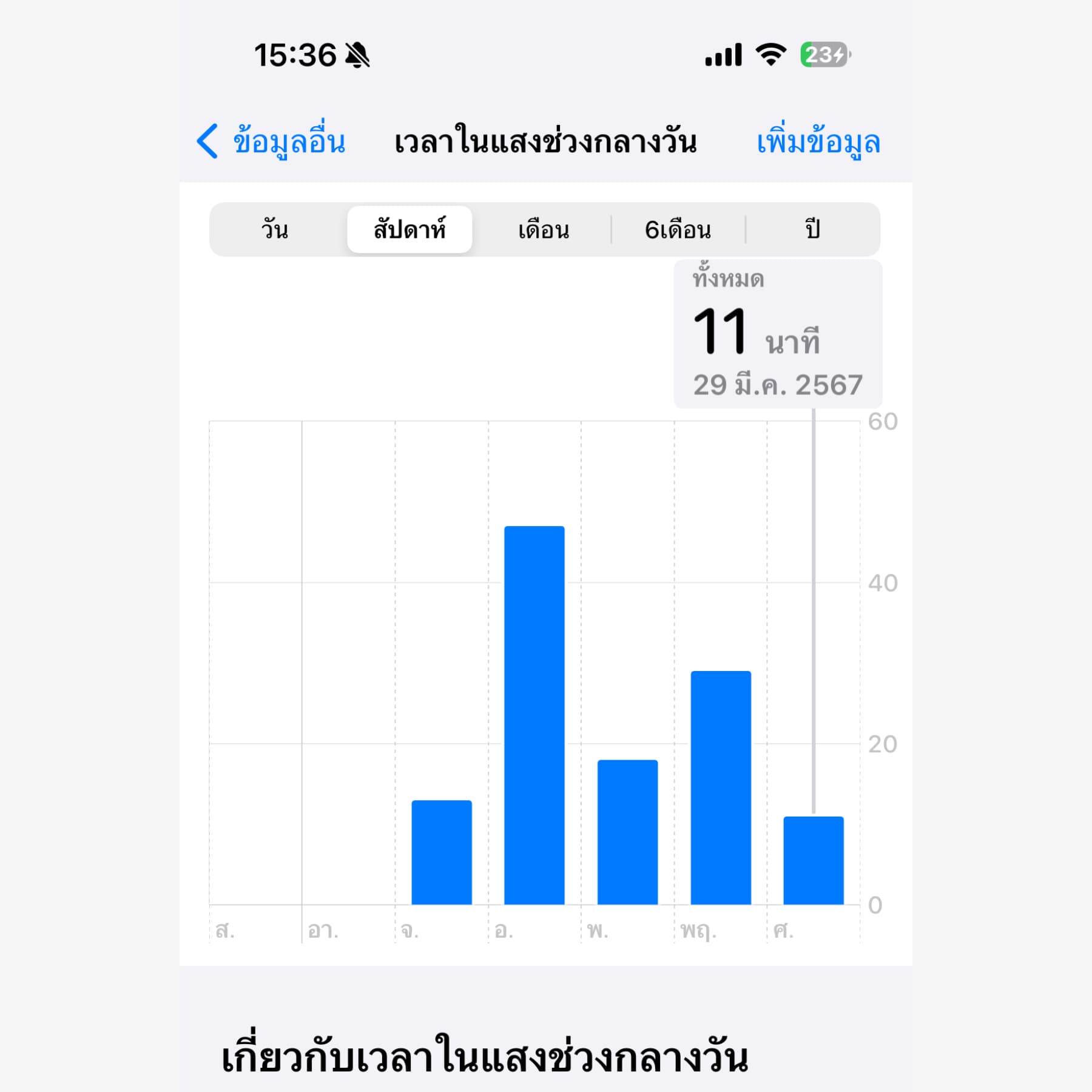Tap the bar above จ.
1092x1092 pixels.
(442, 852)
